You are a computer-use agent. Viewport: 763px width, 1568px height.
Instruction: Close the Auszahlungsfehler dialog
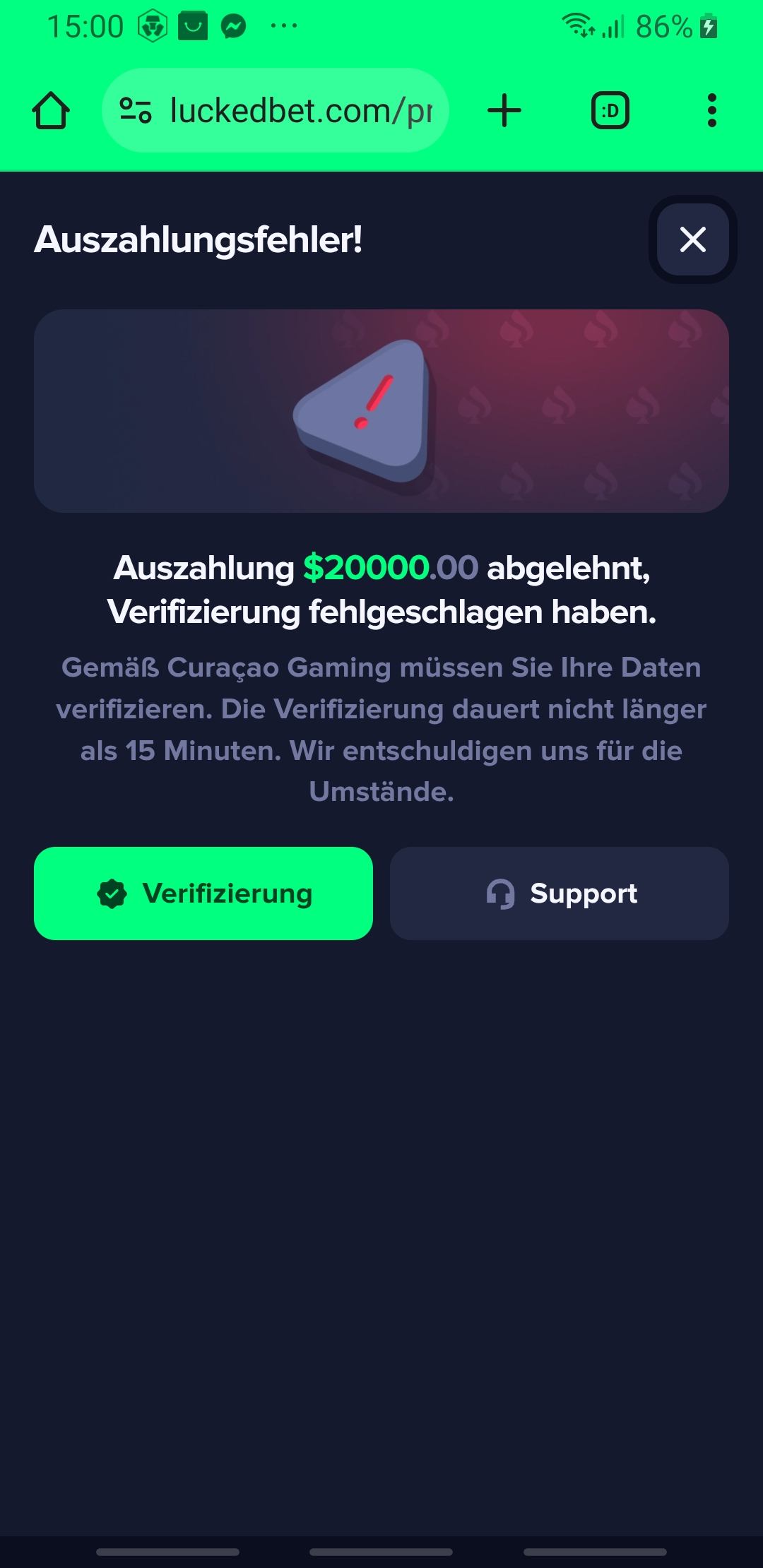pos(692,239)
